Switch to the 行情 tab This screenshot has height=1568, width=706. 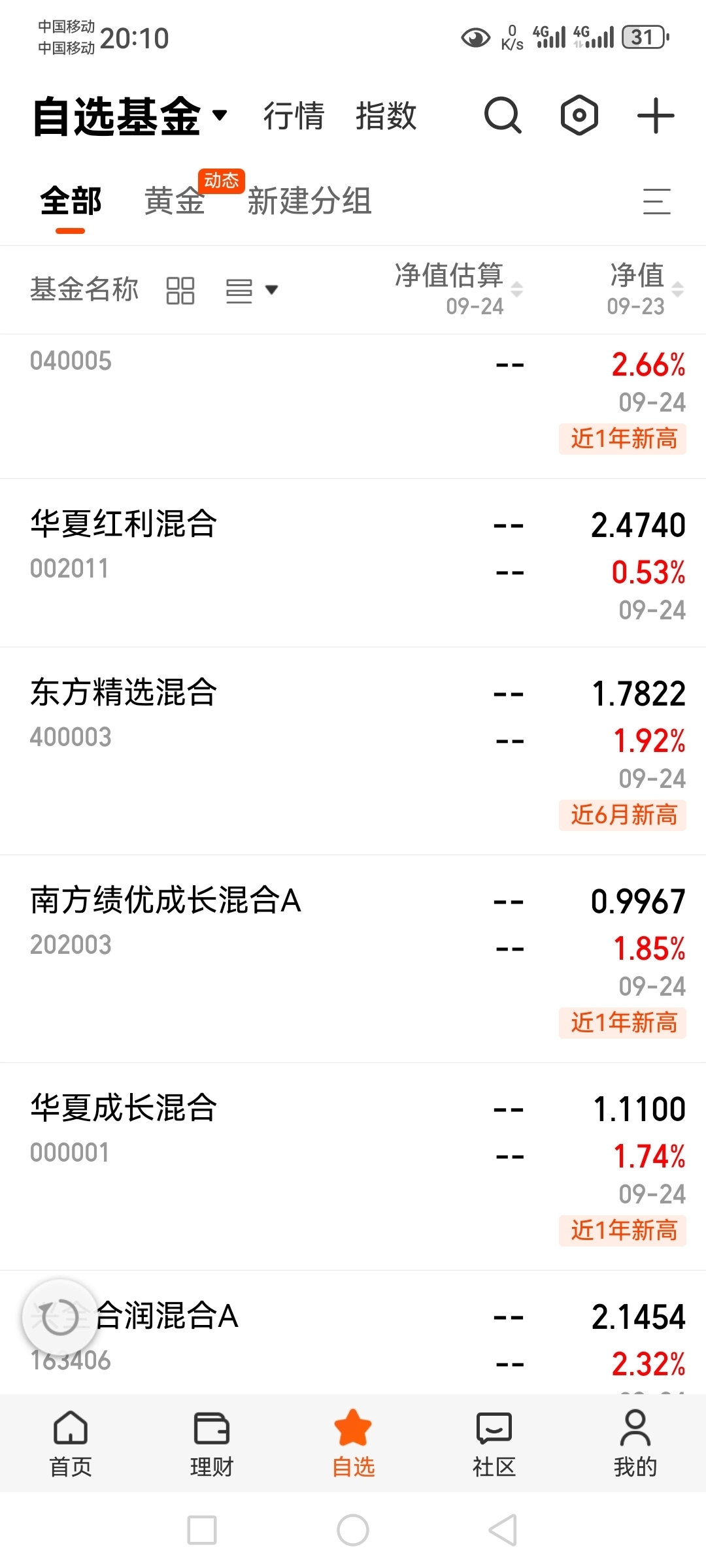[x=294, y=116]
